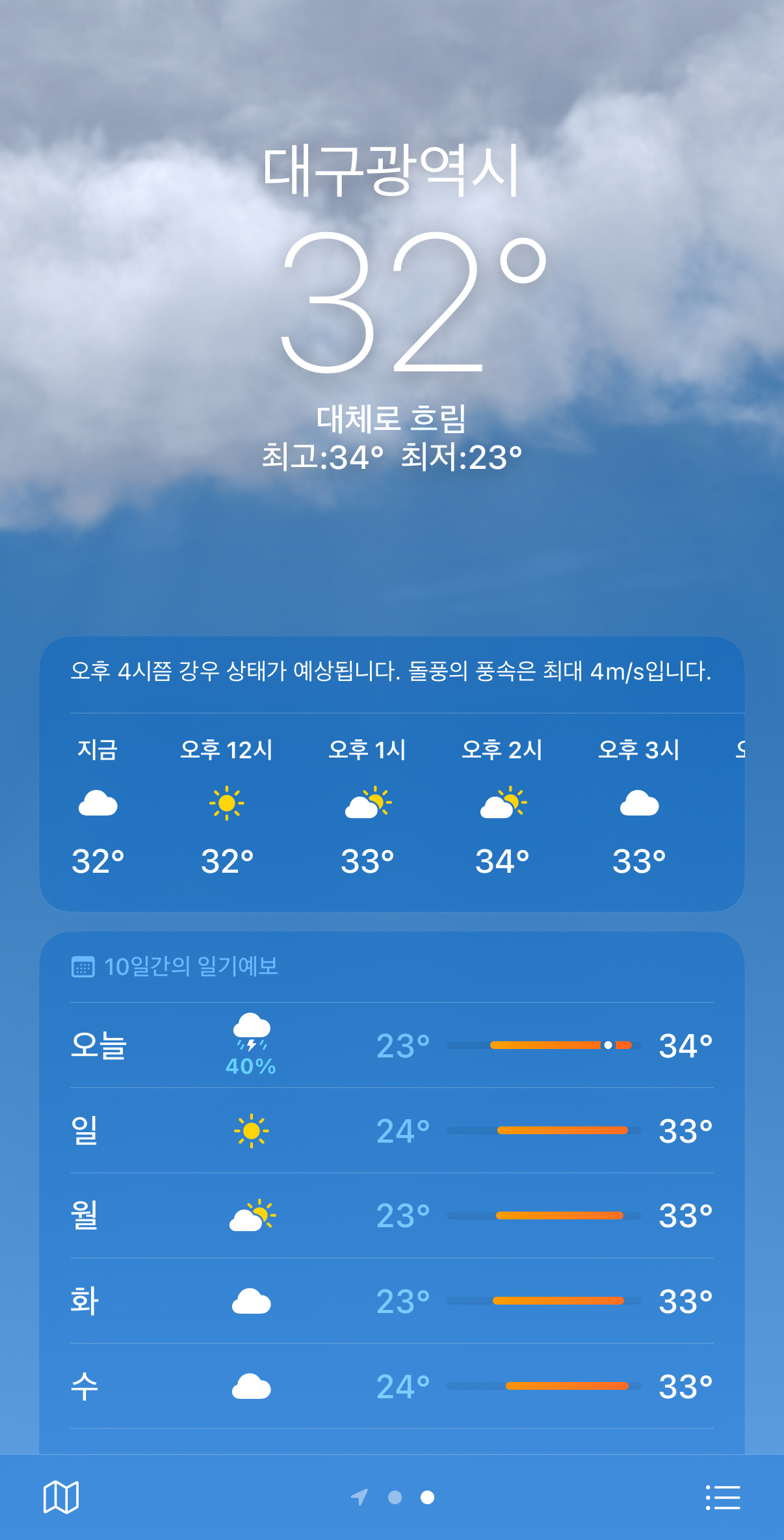Open the city list

pyautogui.click(x=723, y=1497)
